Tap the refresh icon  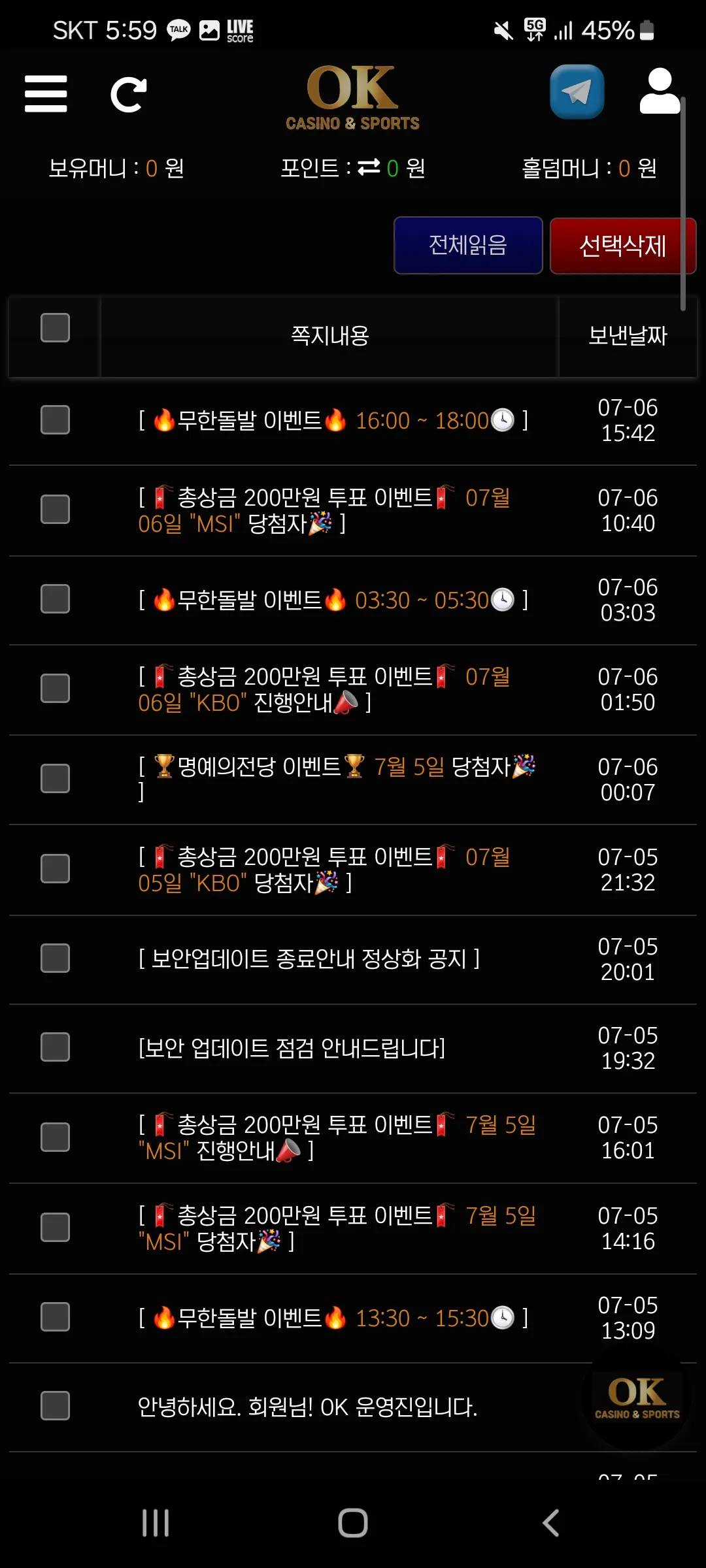[128, 95]
